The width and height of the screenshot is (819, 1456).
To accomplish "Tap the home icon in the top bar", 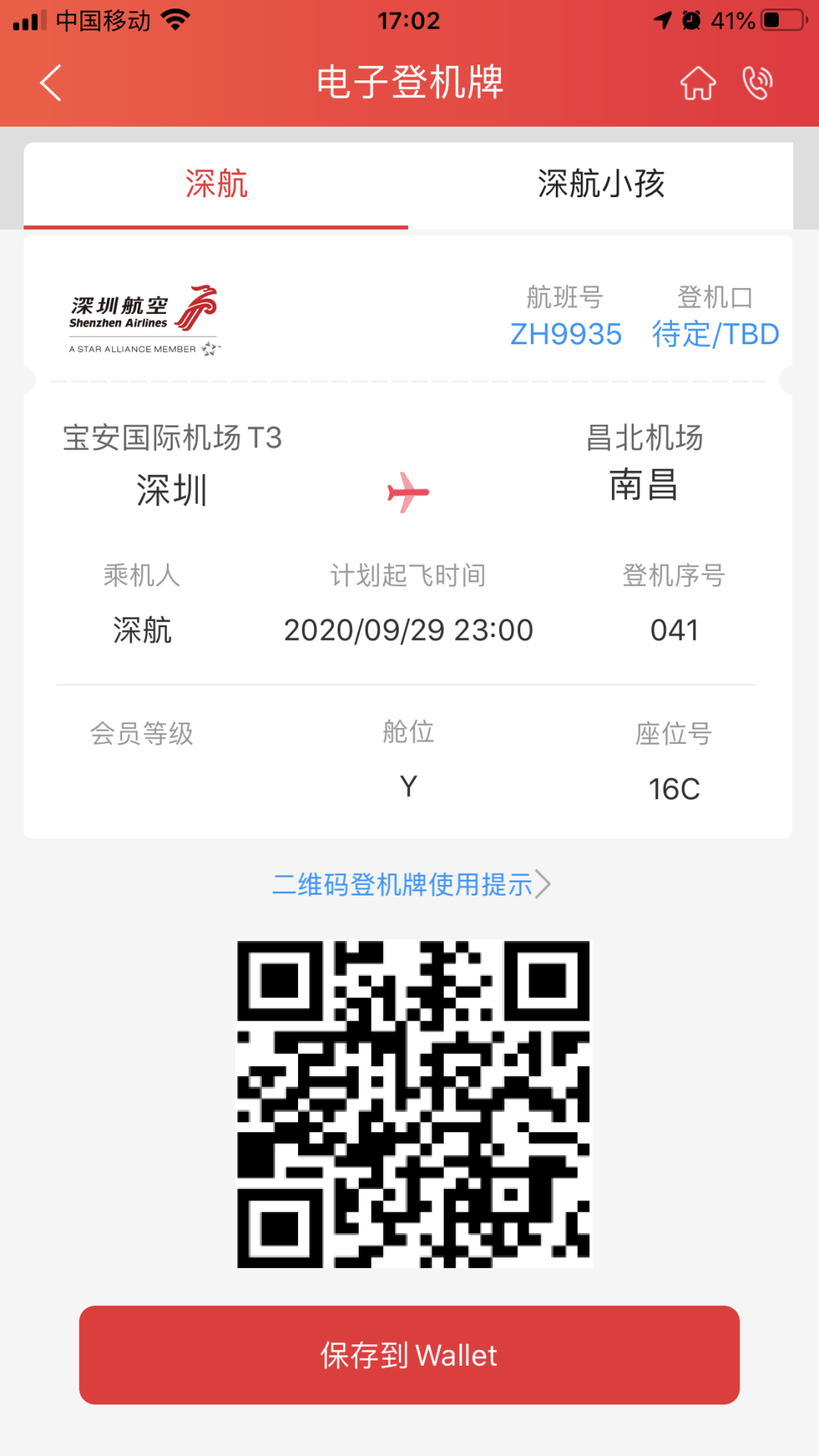I will coord(696,83).
